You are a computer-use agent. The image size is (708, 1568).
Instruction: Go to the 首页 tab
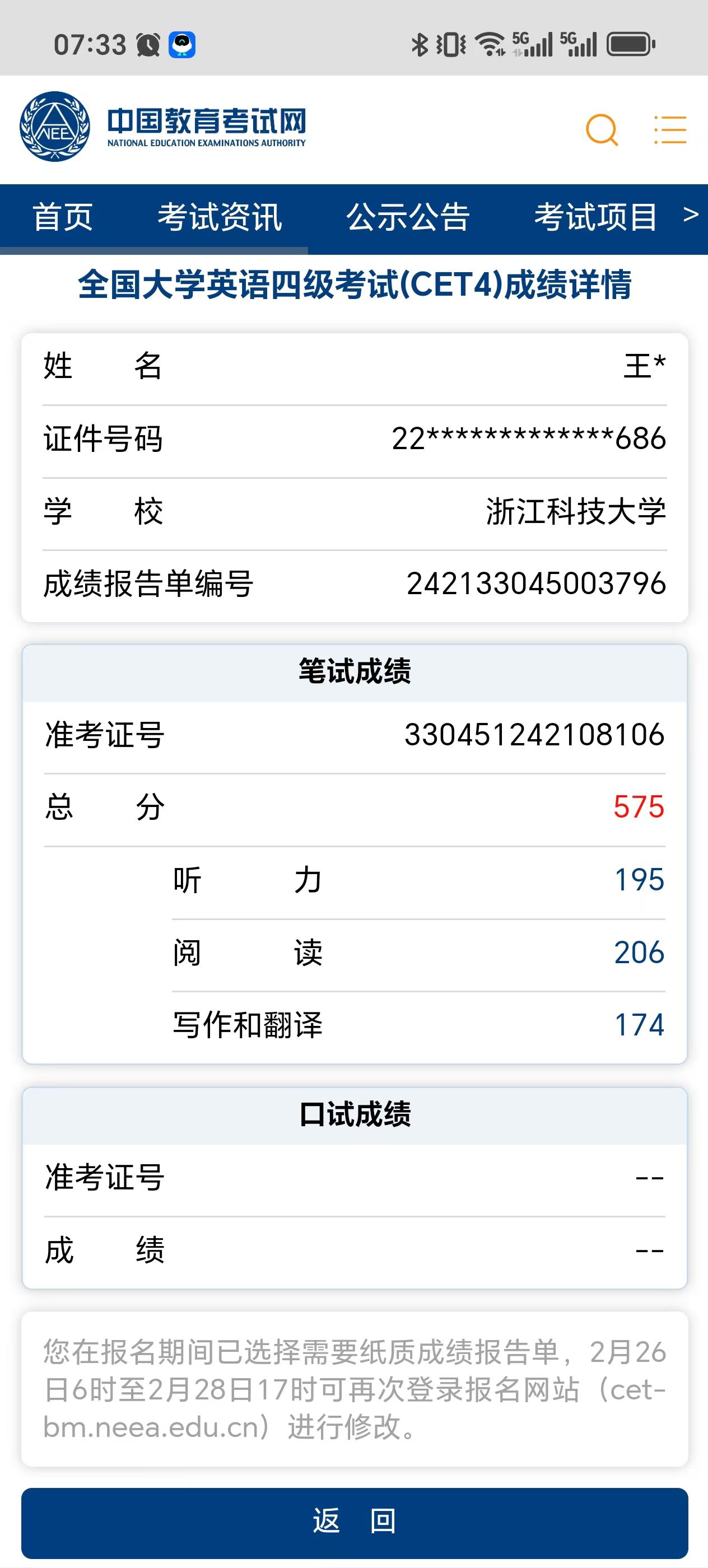coord(63,217)
